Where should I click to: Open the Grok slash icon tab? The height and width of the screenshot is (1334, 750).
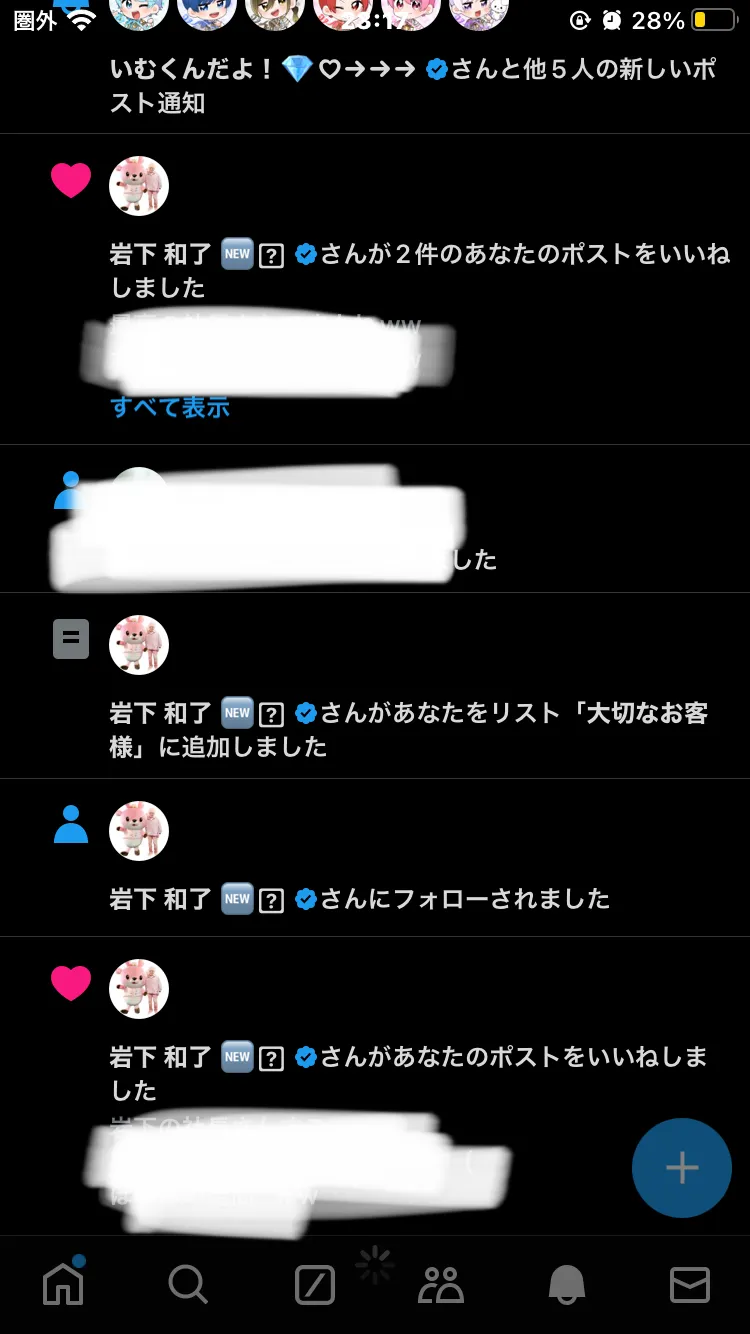point(315,1285)
